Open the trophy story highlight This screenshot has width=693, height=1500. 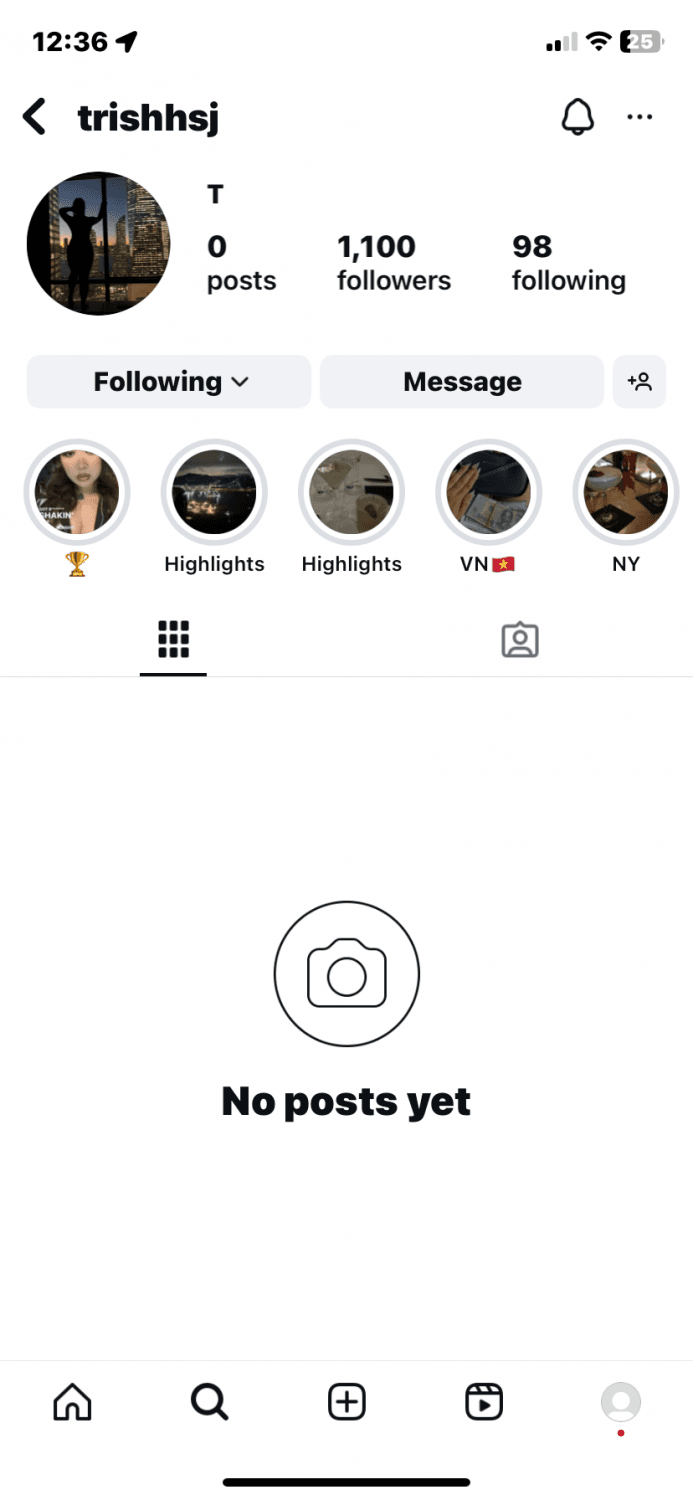click(77, 492)
